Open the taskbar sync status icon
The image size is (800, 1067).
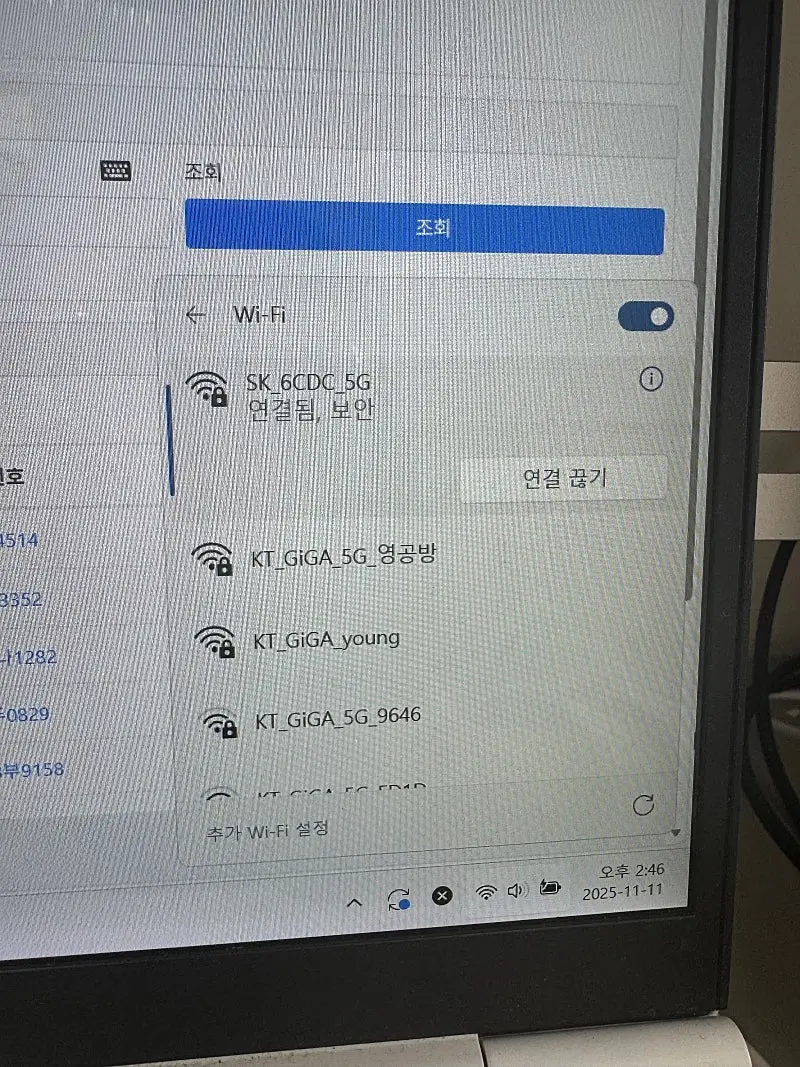click(398, 898)
